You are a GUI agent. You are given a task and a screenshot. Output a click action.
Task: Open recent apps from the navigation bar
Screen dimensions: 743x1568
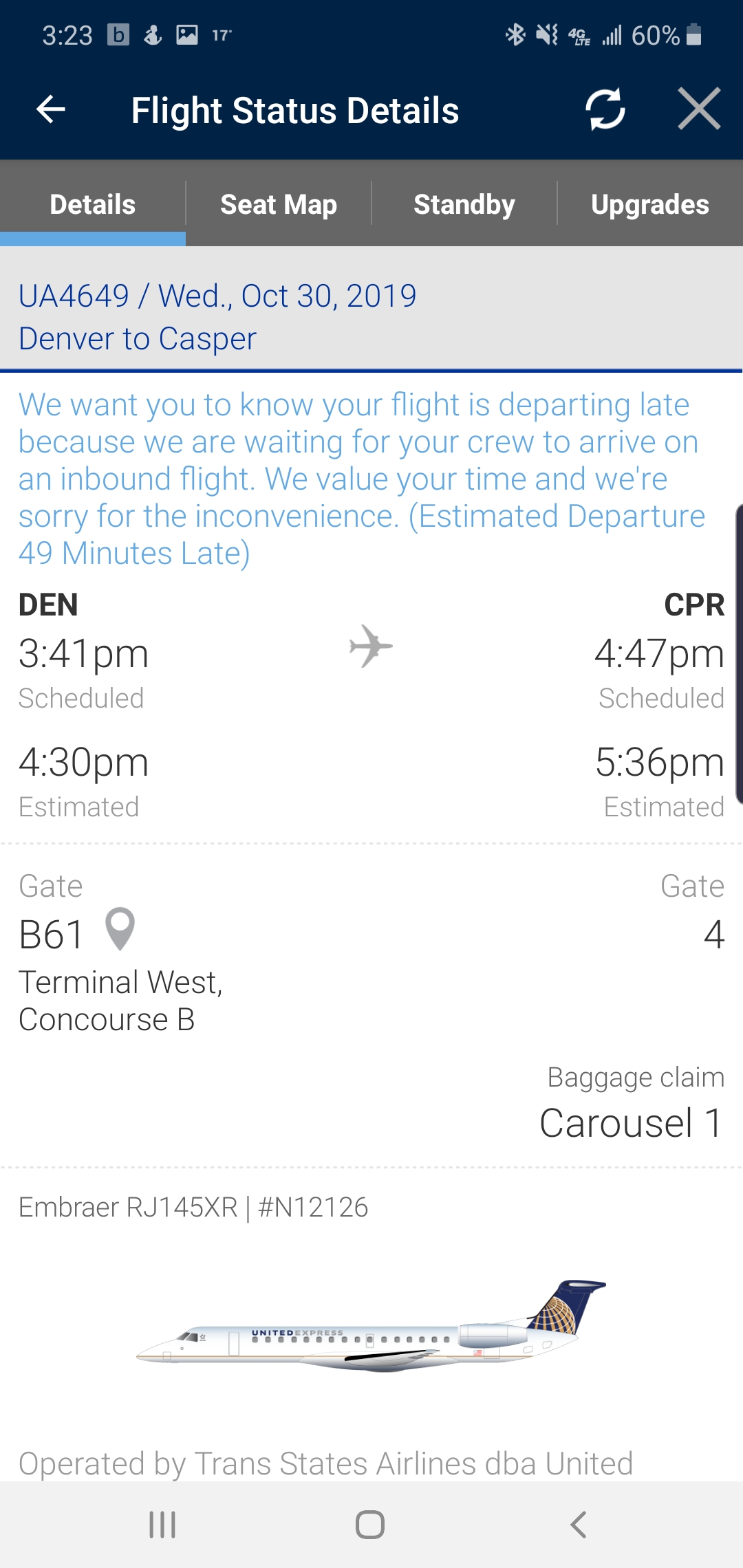[162, 1525]
